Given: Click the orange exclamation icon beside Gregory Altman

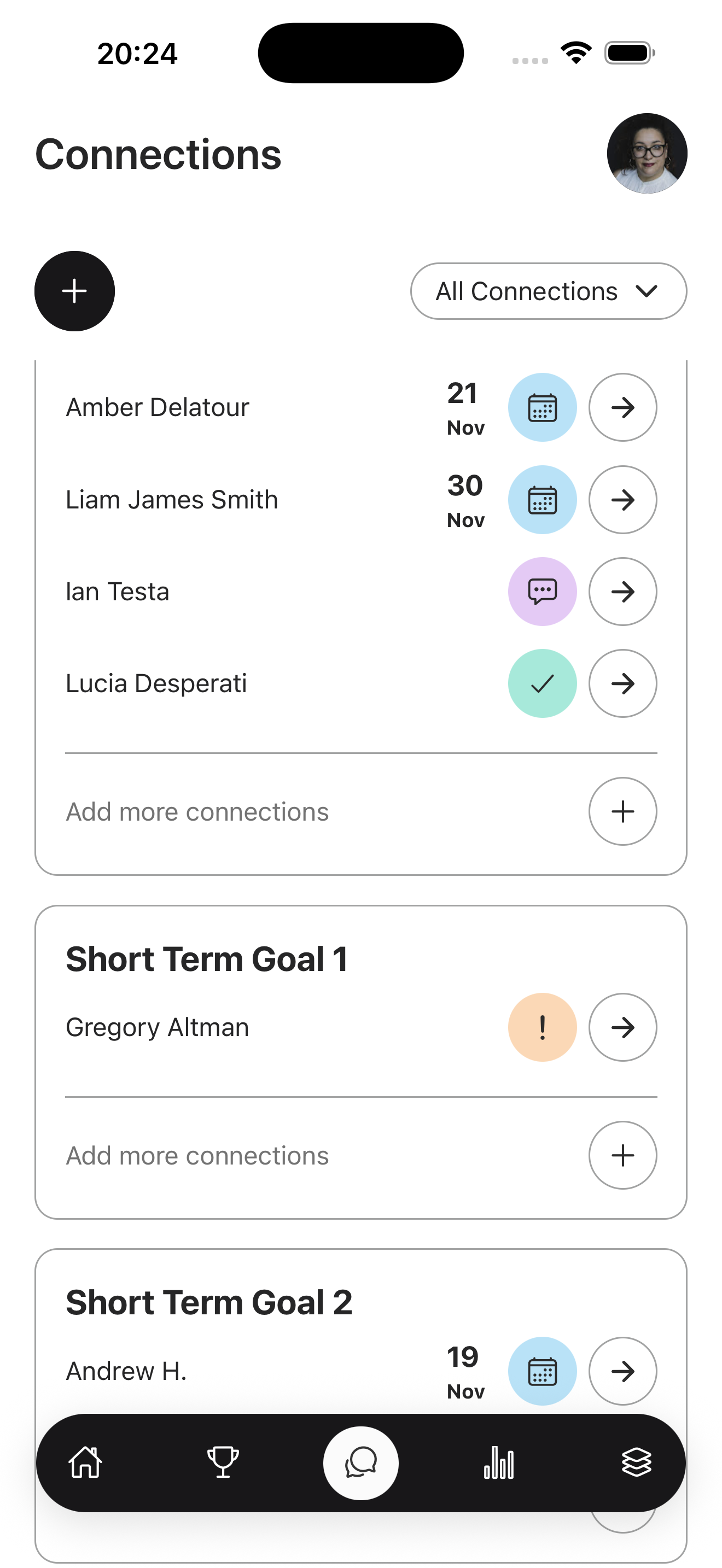Looking at the screenshot, I should 542,1027.
